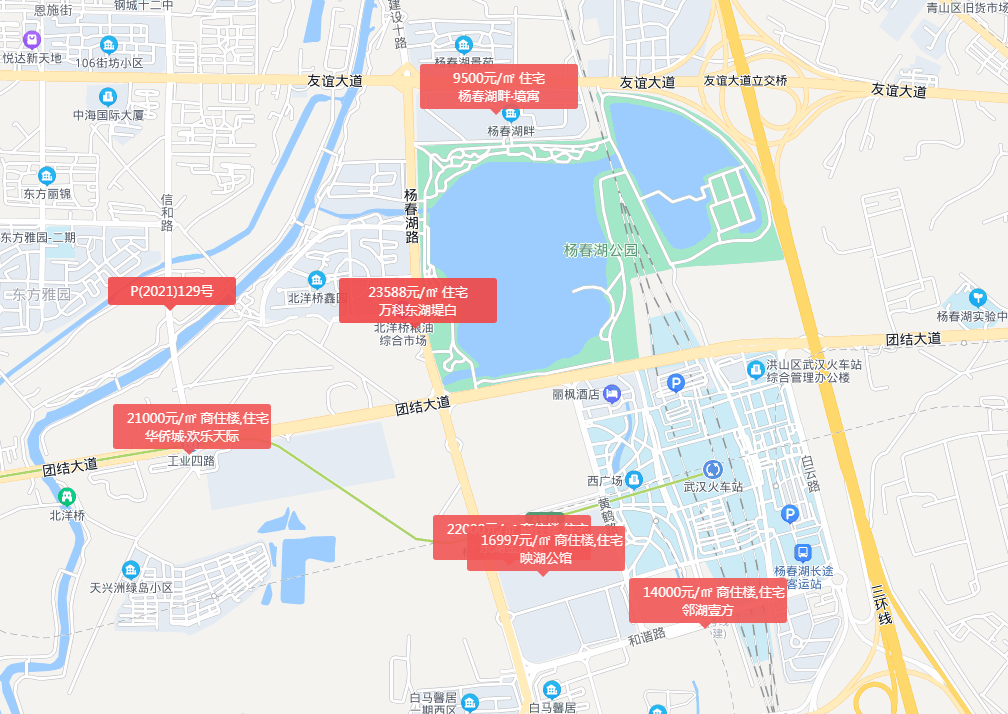View the 华侨城·欢乐天际 21000元 listing marker
Viewport: 1008px width, 714px height.
coord(192,426)
